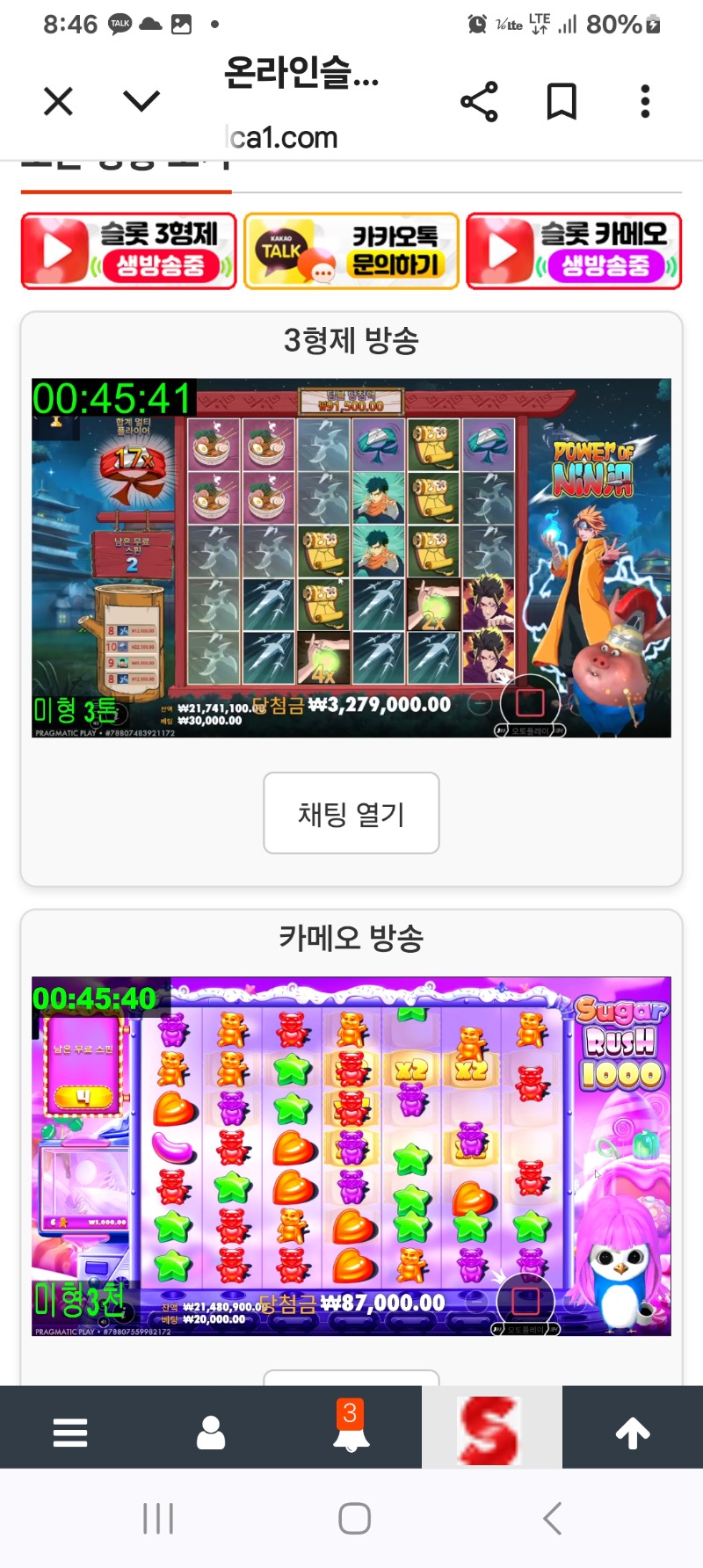Tap the 카카오톡 문의하기 banner
Viewport: 703px width, 1568px height.
click(x=351, y=250)
